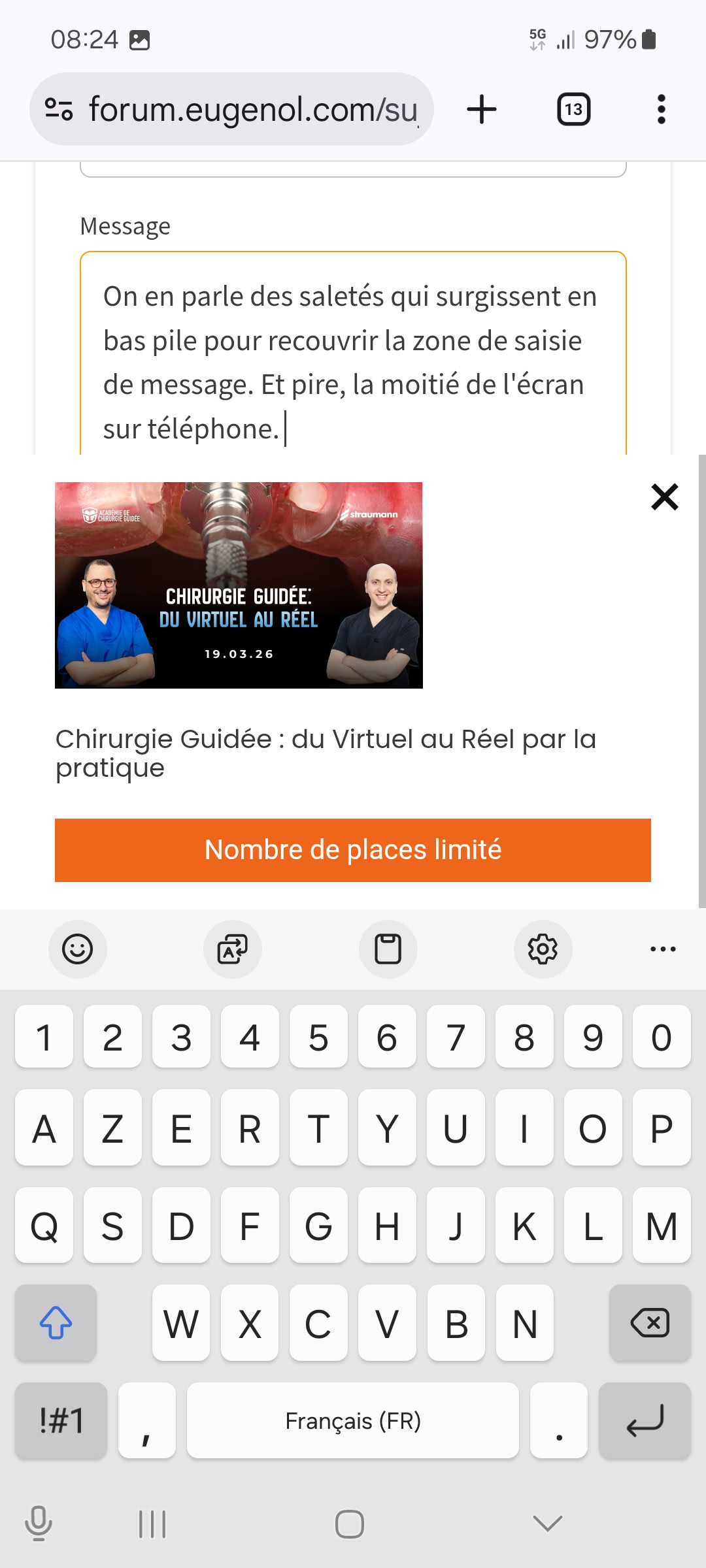Screen dimensions: 706x1568
Task: Open a new browser tab
Action: [x=482, y=109]
